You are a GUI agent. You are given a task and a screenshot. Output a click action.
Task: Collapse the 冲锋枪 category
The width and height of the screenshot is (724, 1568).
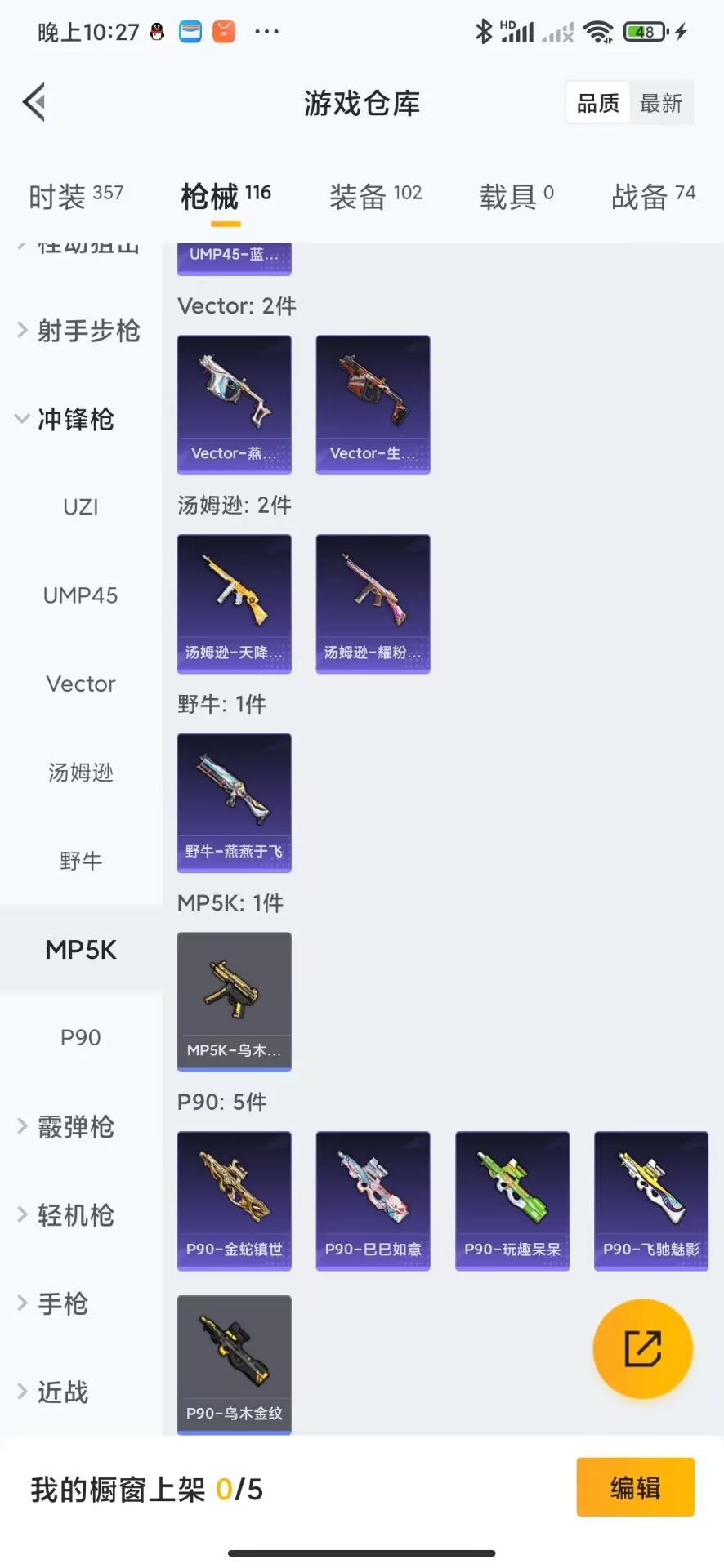coord(67,419)
